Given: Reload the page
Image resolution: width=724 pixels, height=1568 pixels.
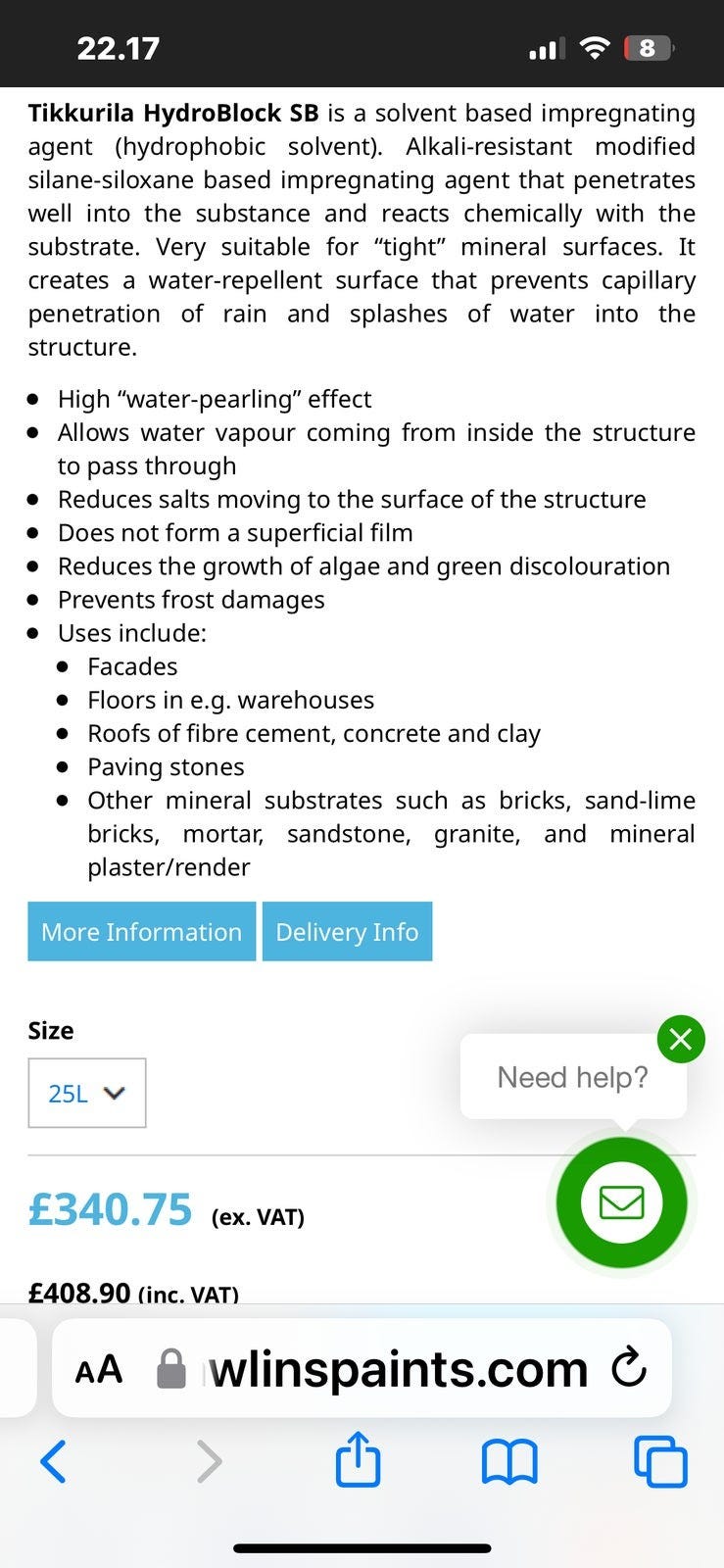Looking at the screenshot, I should [x=628, y=1369].
